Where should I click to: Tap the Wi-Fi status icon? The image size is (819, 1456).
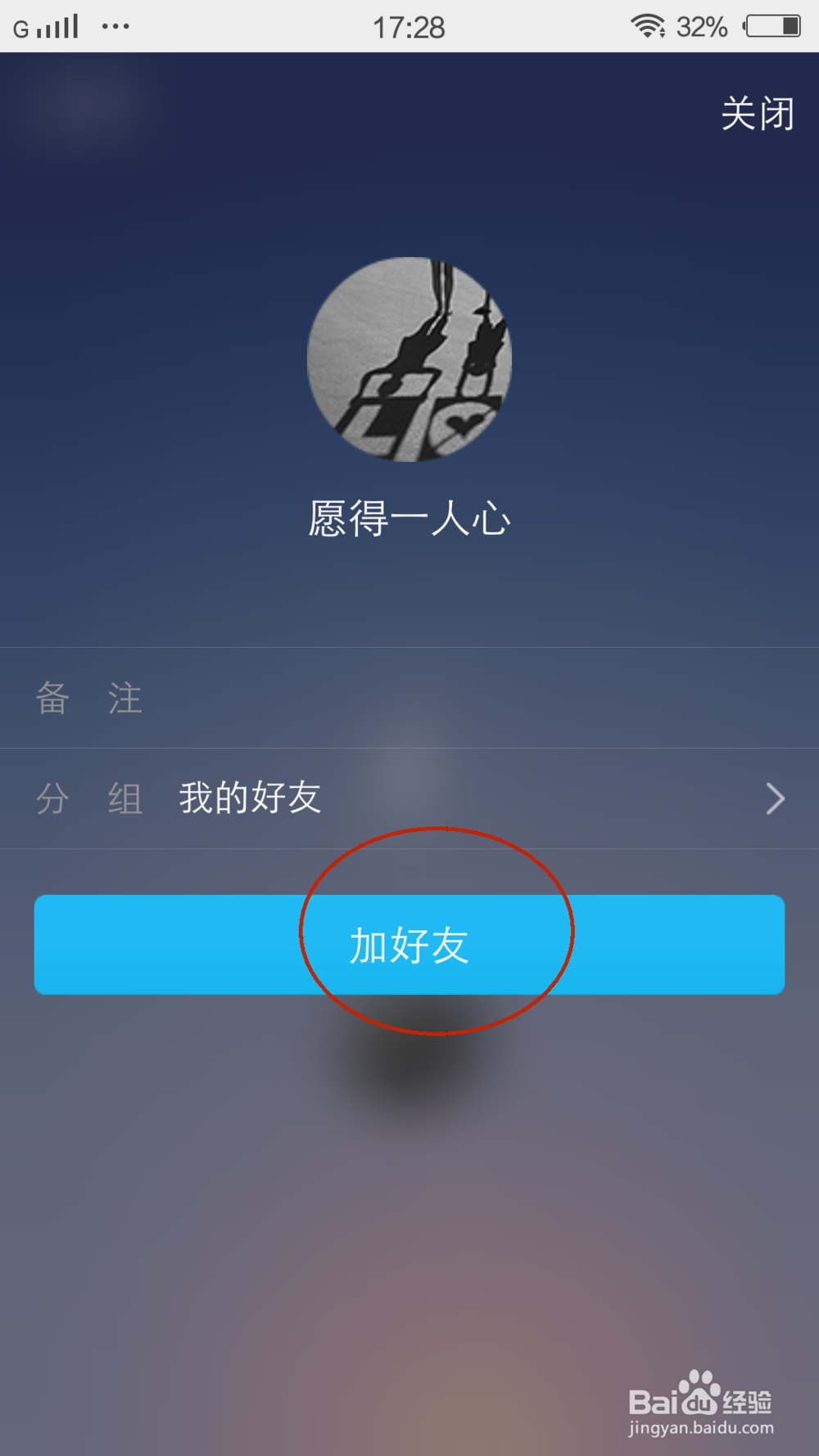pyautogui.click(x=648, y=25)
